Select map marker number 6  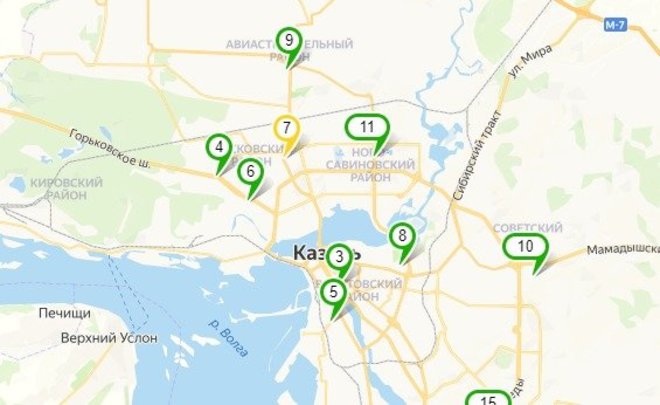[x=250, y=171]
